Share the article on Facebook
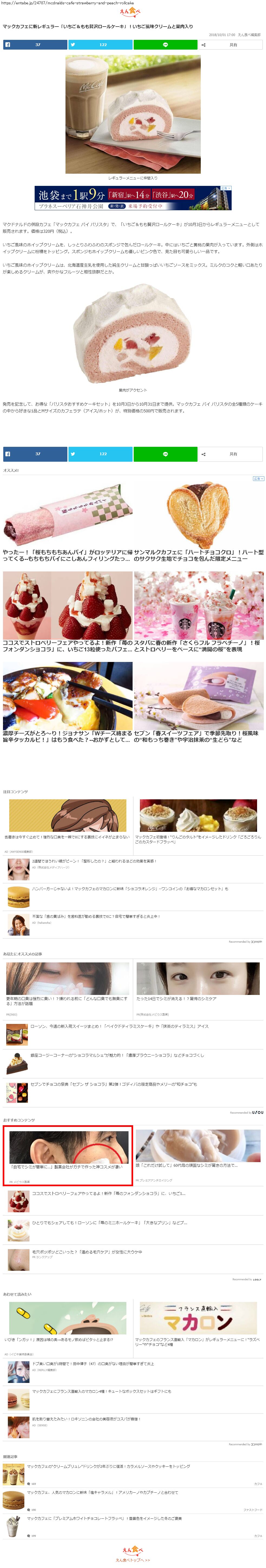Screen dimensions: 266x1568 tap(35, 44)
